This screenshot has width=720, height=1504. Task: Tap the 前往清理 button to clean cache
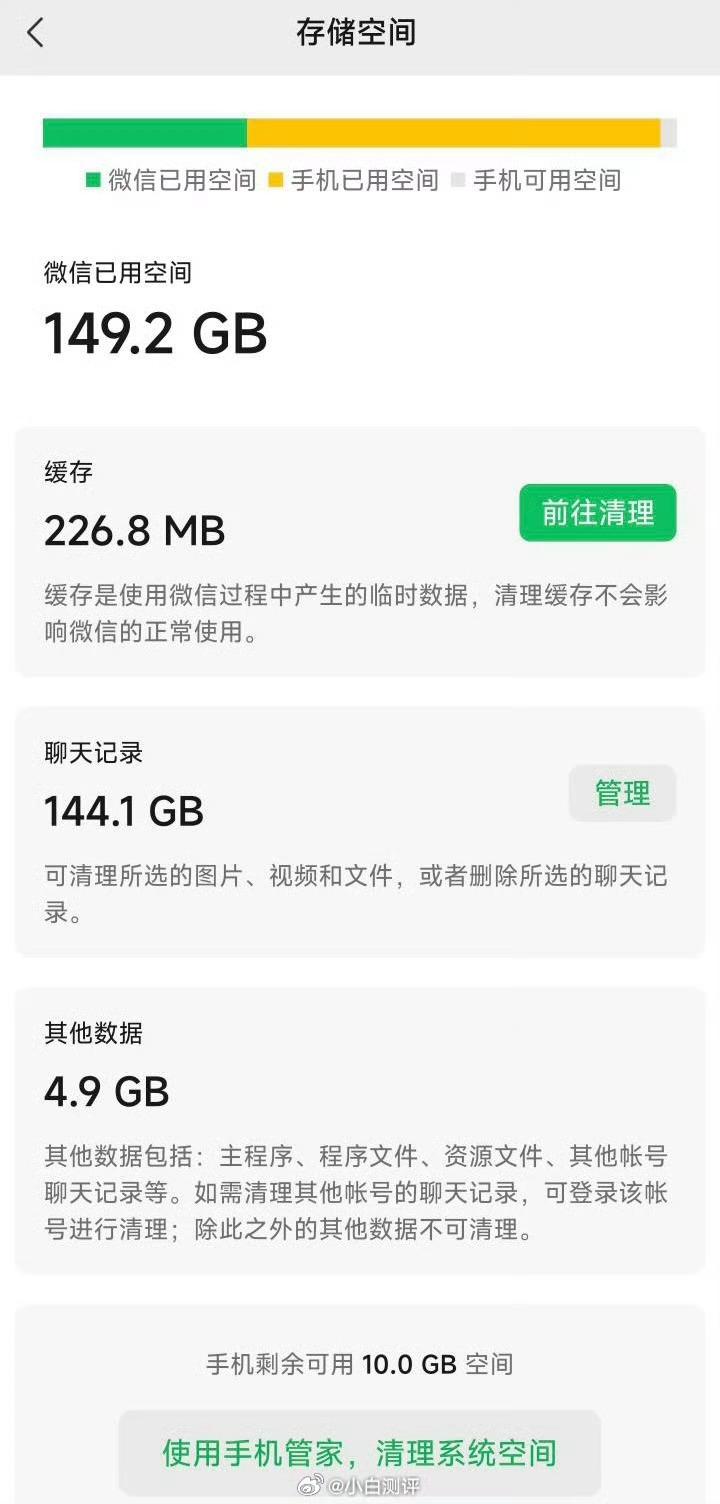click(x=597, y=513)
